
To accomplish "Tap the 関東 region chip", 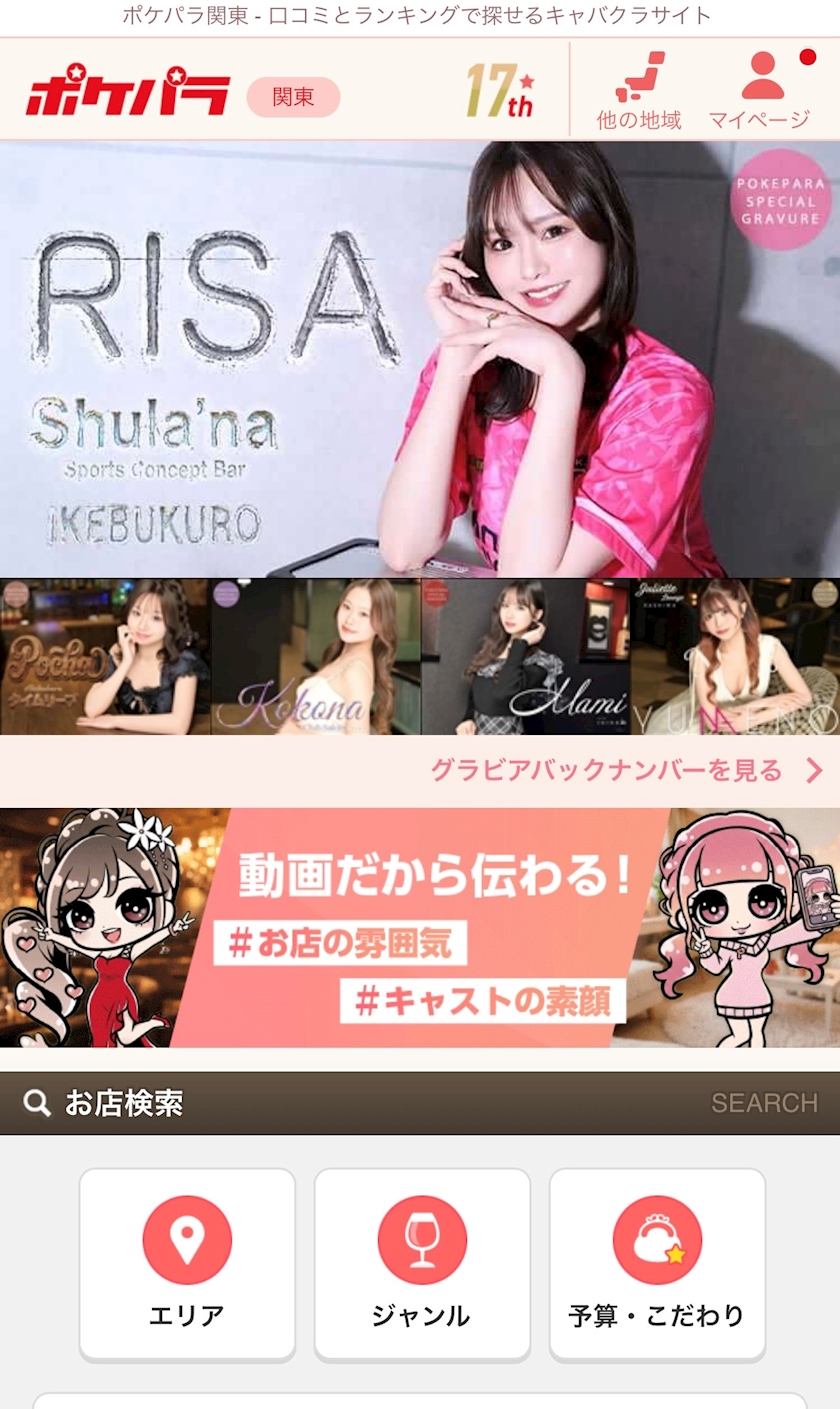I will click(x=293, y=97).
